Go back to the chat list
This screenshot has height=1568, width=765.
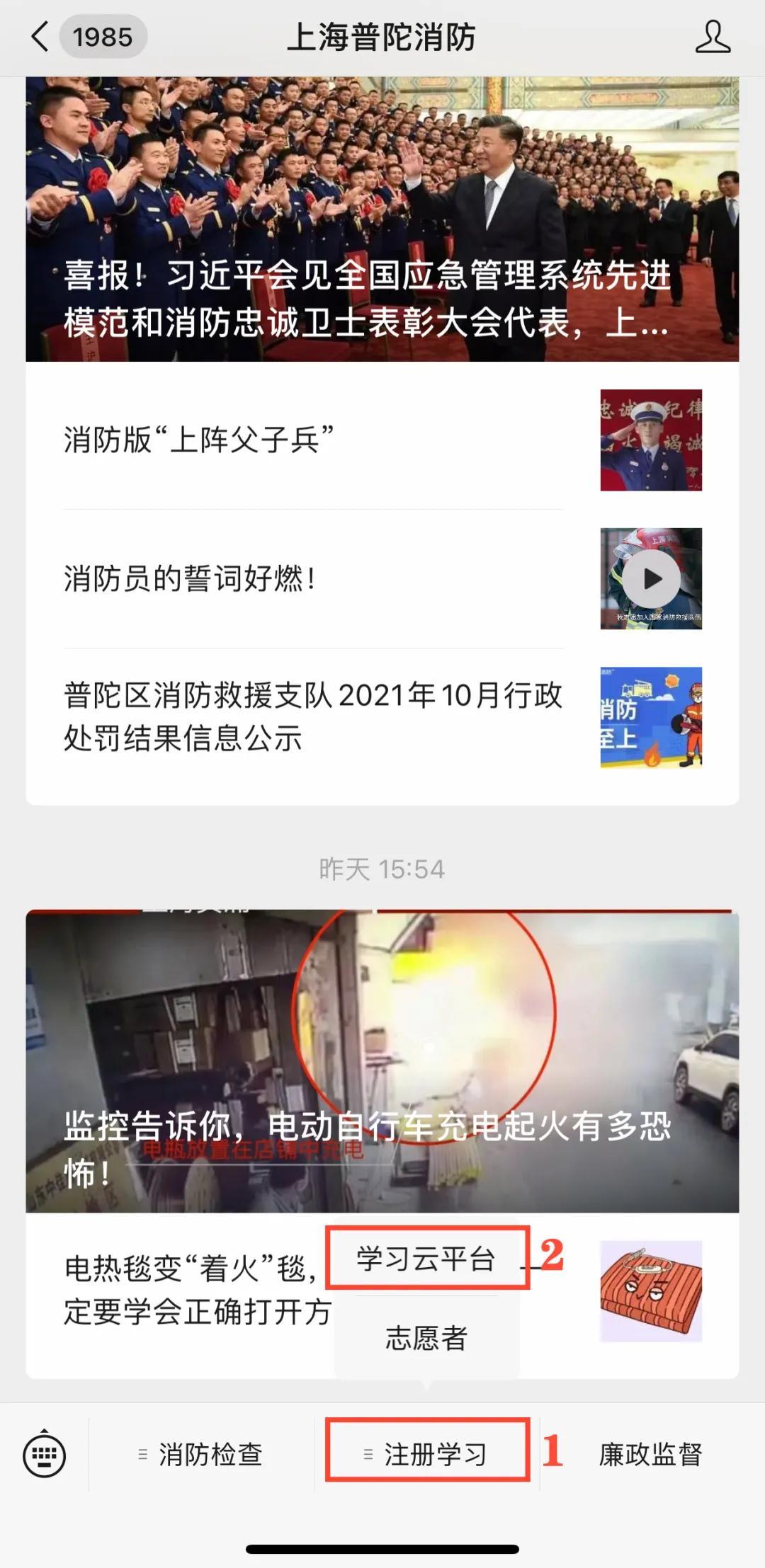coord(41,37)
